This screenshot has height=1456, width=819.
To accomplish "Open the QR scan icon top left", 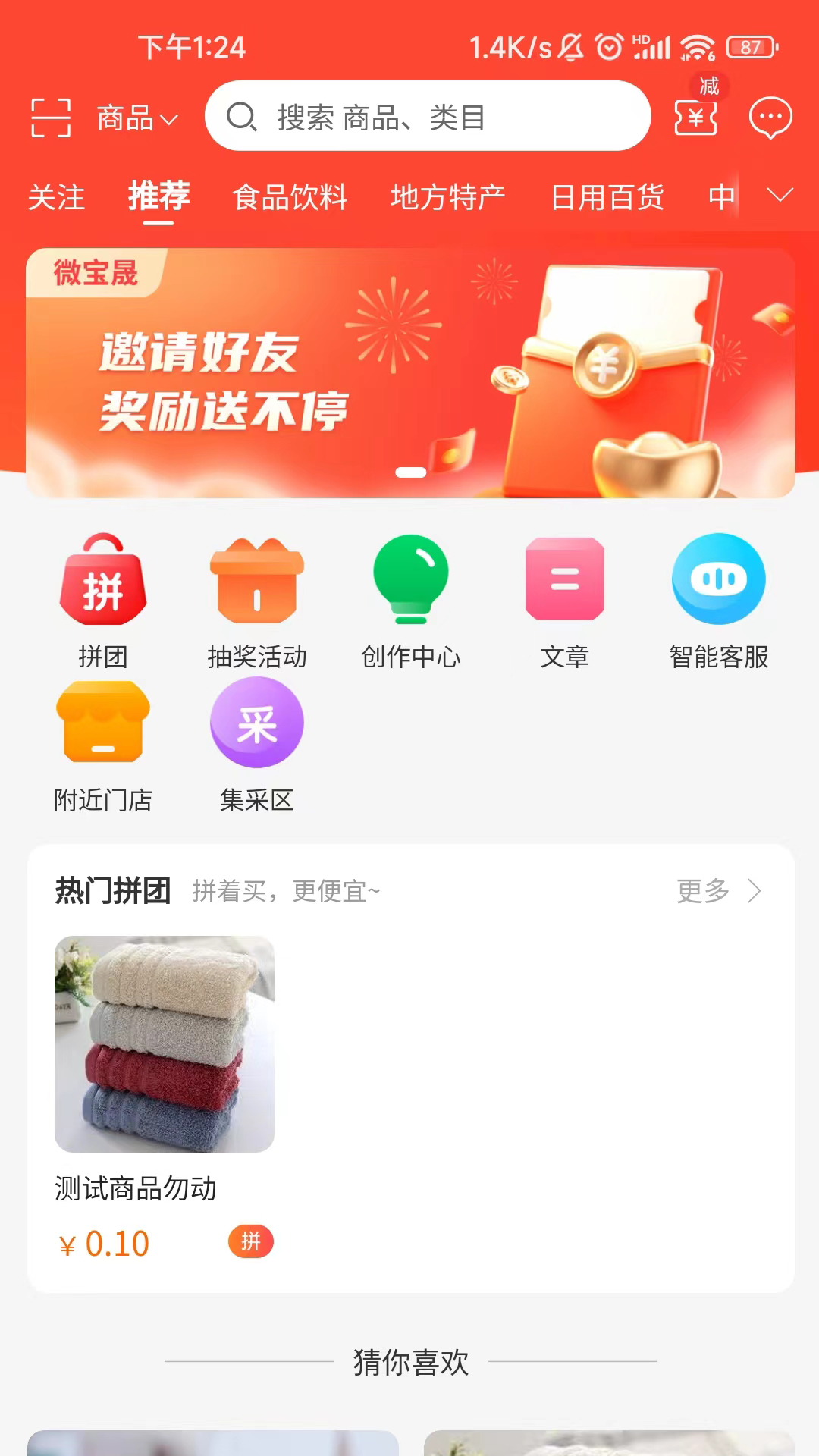I will tap(50, 118).
